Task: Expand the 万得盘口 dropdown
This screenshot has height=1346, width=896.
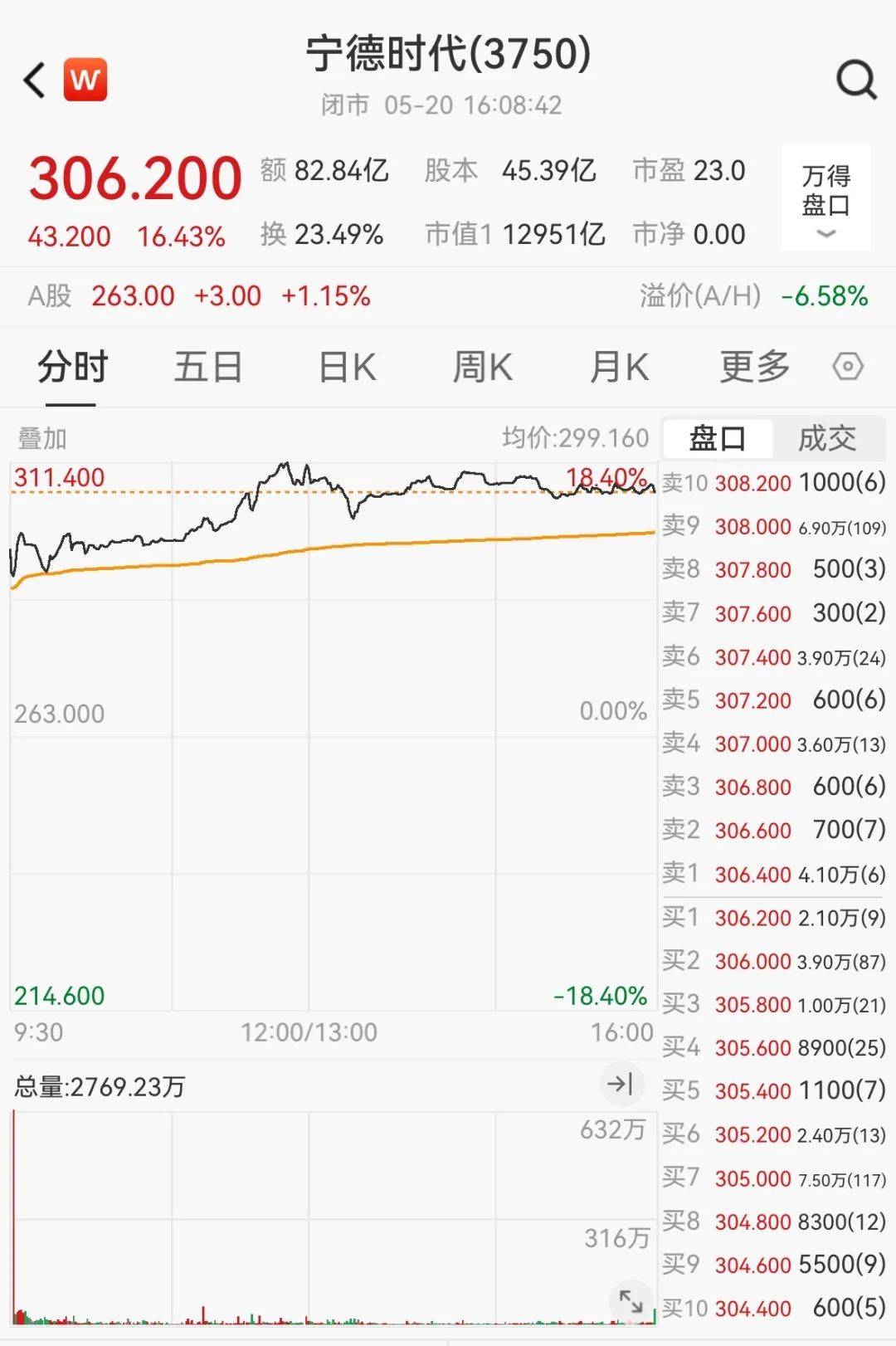Action: [825, 198]
